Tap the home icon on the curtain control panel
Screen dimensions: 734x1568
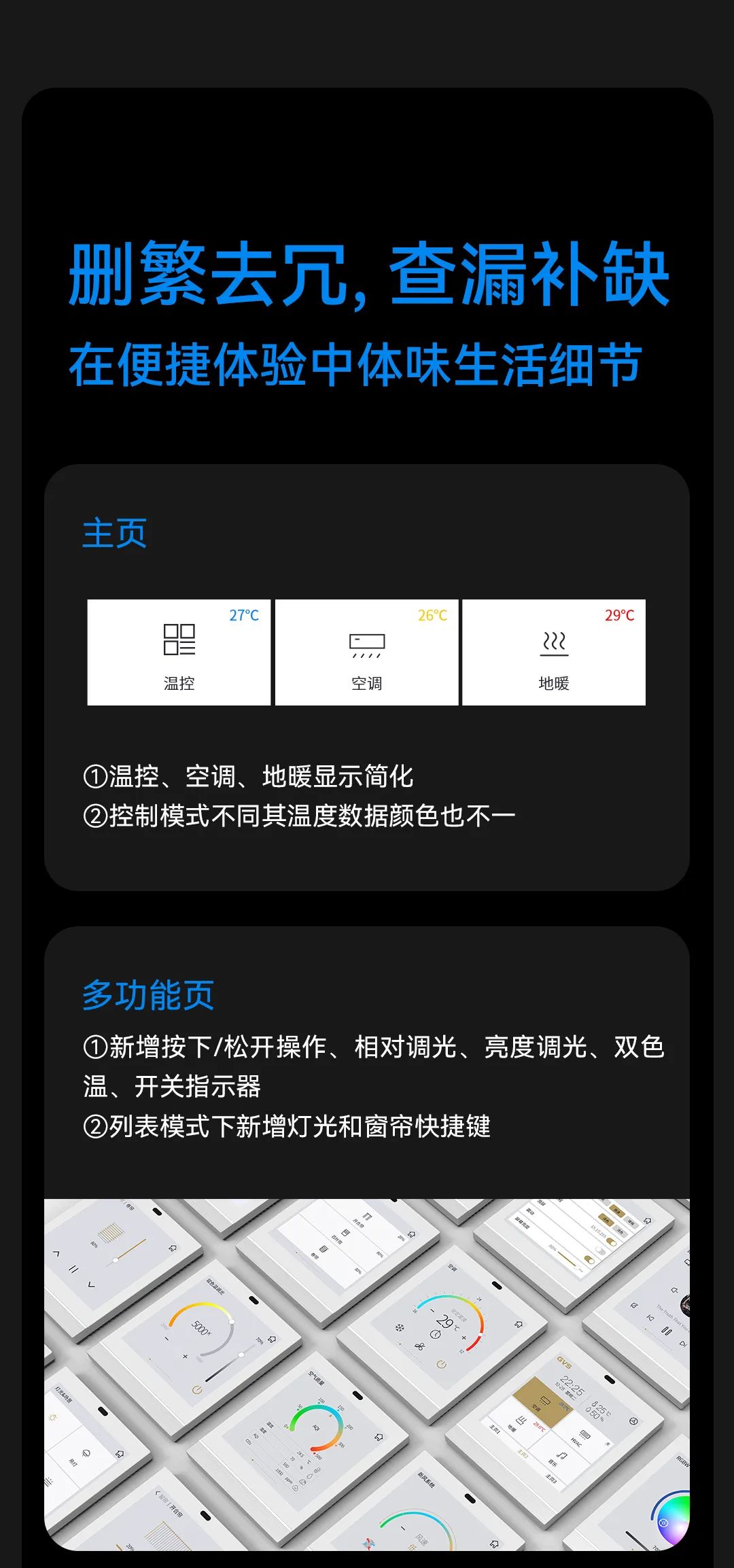pyautogui.click(x=173, y=1248)
